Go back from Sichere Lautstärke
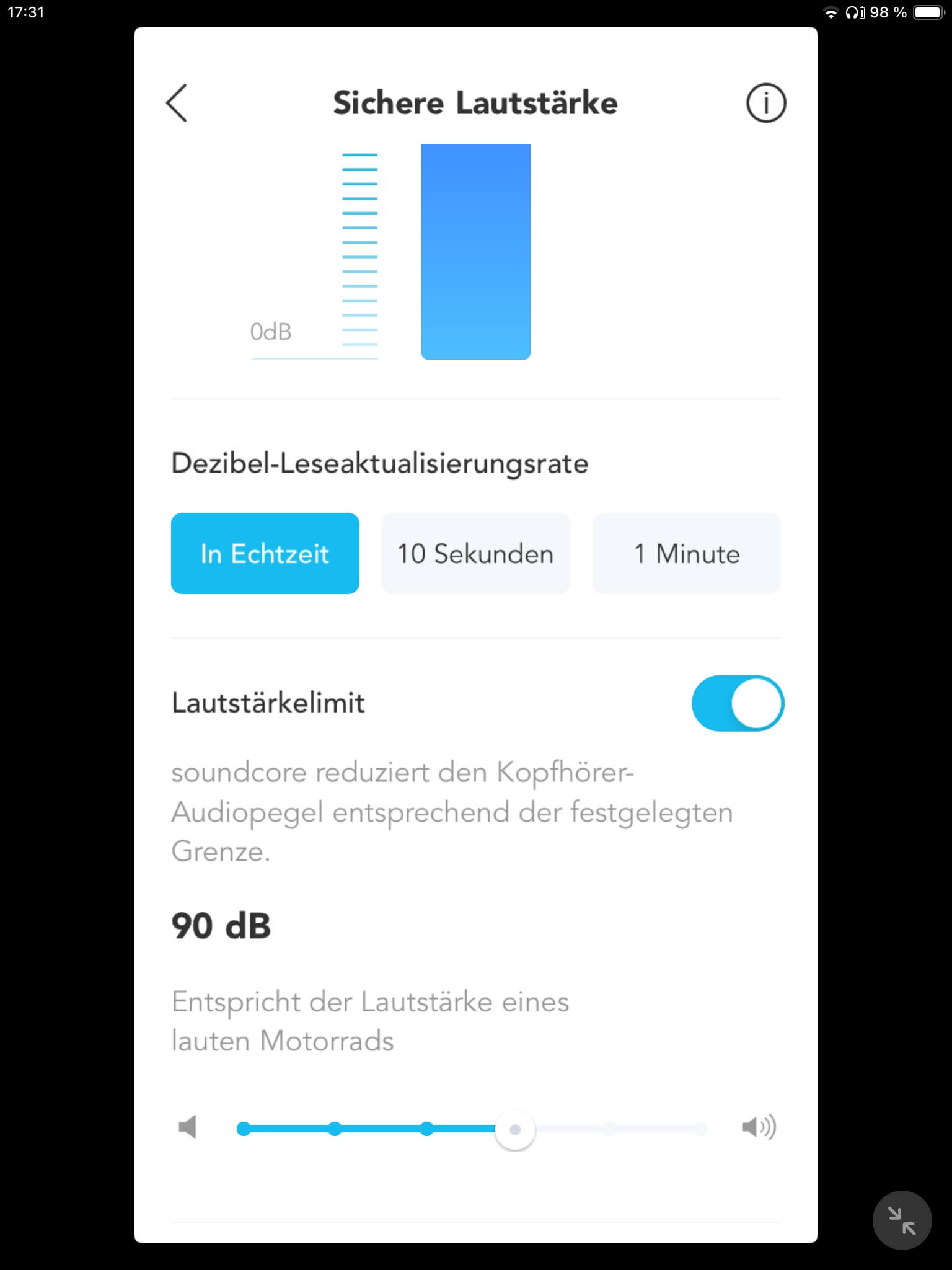The width and height of the screenshot is (952, 1270). pos(177,103)
